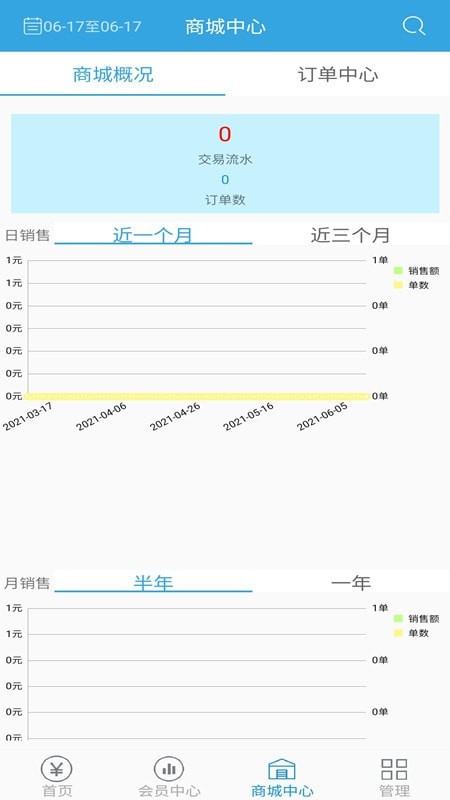This screenshot has height=800, width=450.
Task: Open the 06-17至06-17 date range picker
Action: pyautogui.click(x=82, y=26)
